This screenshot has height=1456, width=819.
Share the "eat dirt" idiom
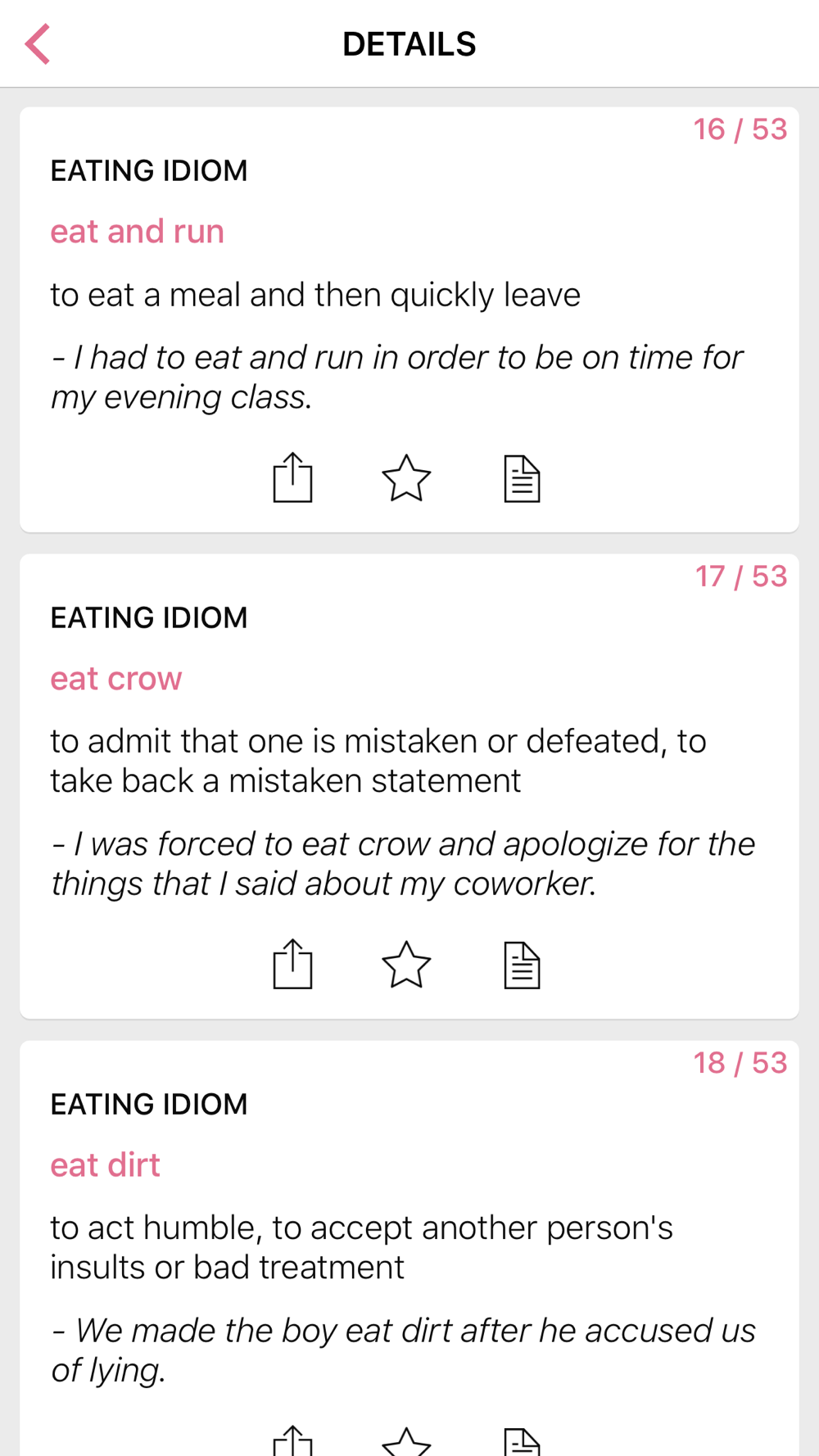point(292,1441)
